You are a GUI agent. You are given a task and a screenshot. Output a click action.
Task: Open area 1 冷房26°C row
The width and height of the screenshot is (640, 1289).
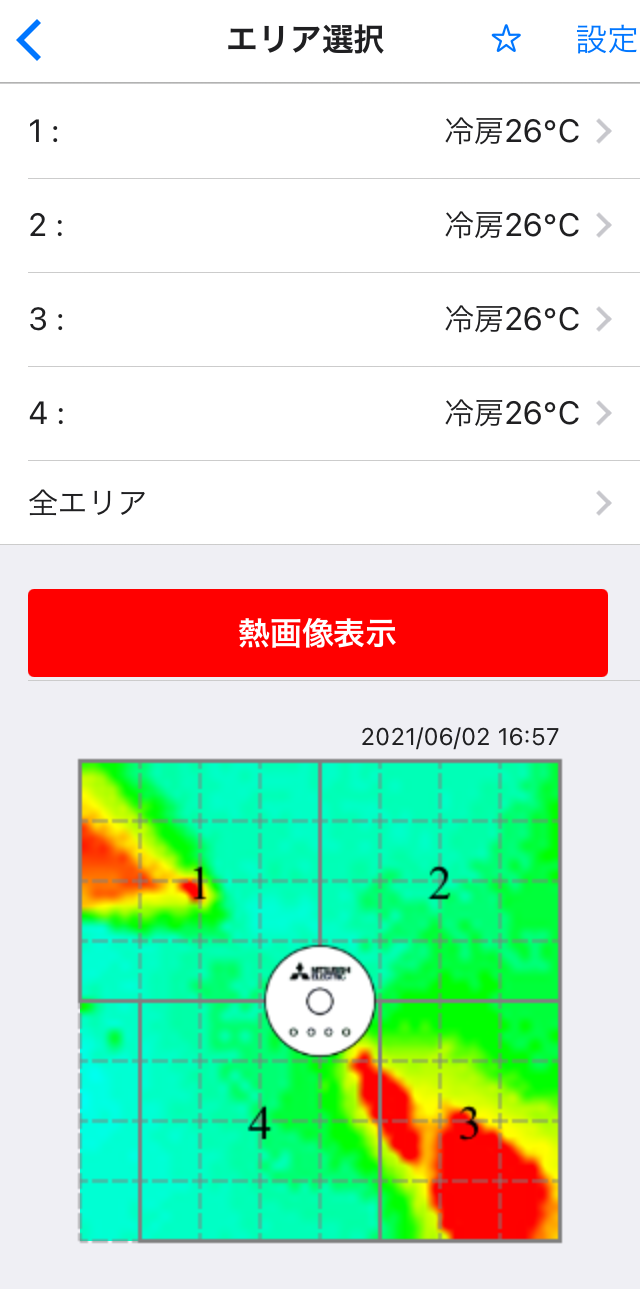(320, 132)
